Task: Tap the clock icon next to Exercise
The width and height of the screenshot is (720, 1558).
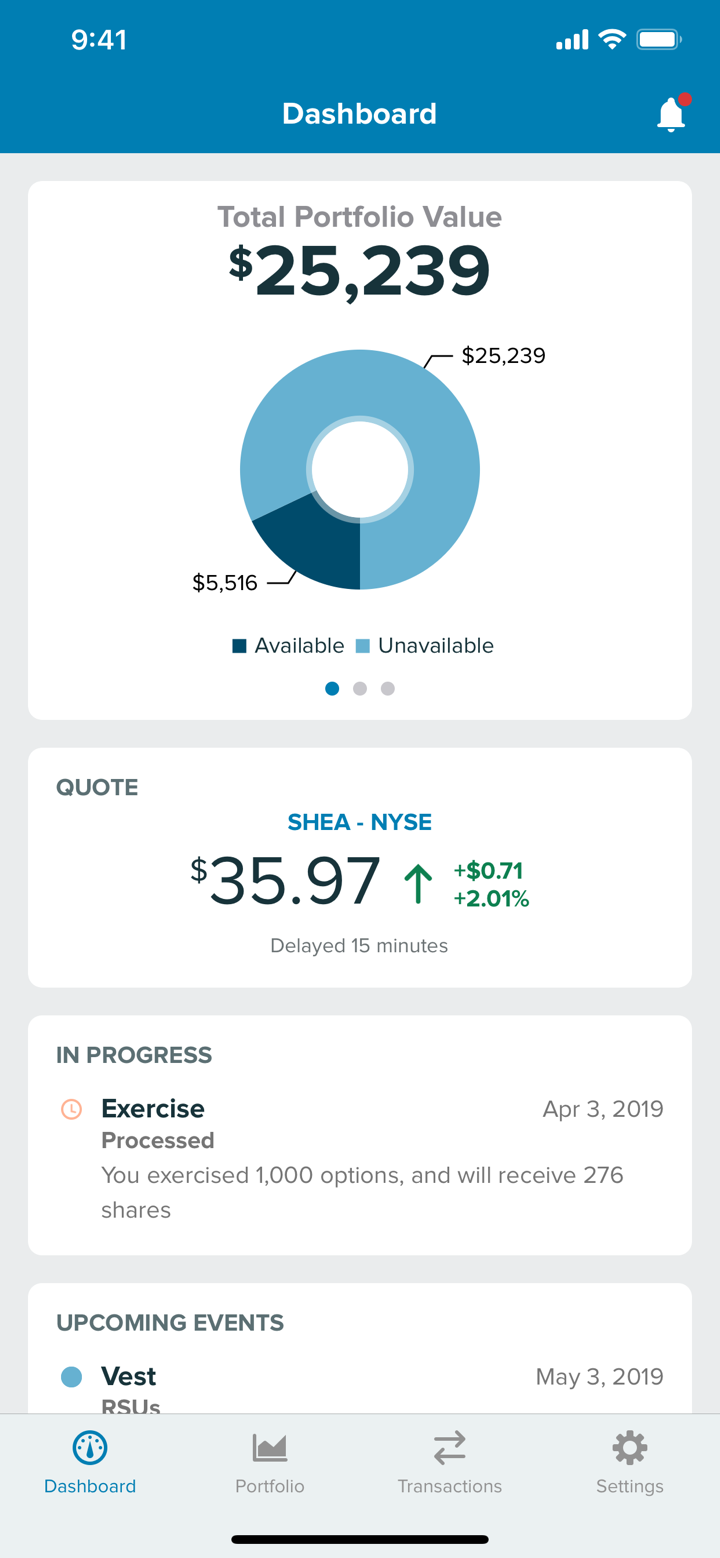Action: coord(70,1109)
